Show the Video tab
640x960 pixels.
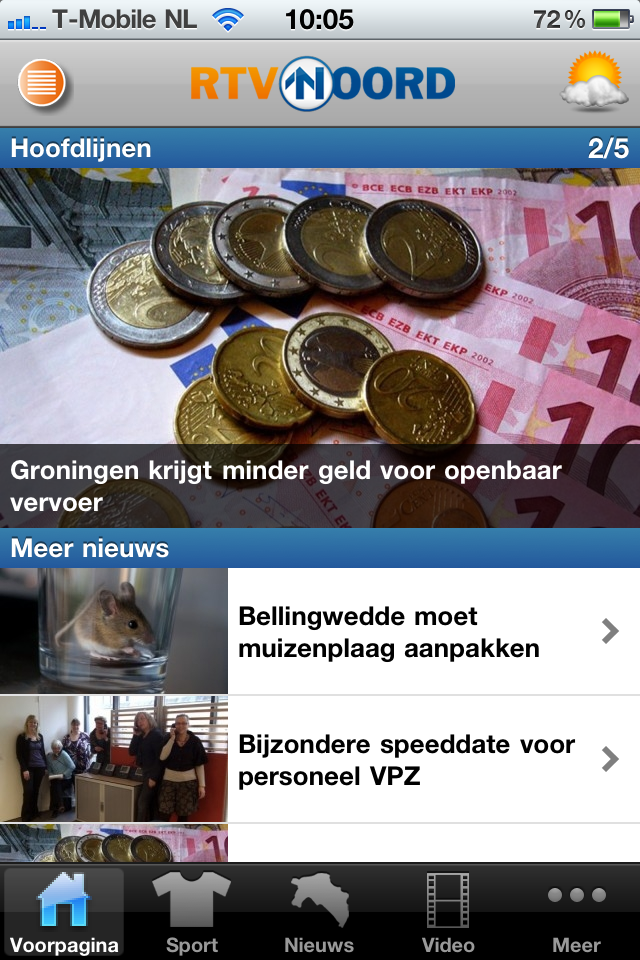[x=447, y=913]
